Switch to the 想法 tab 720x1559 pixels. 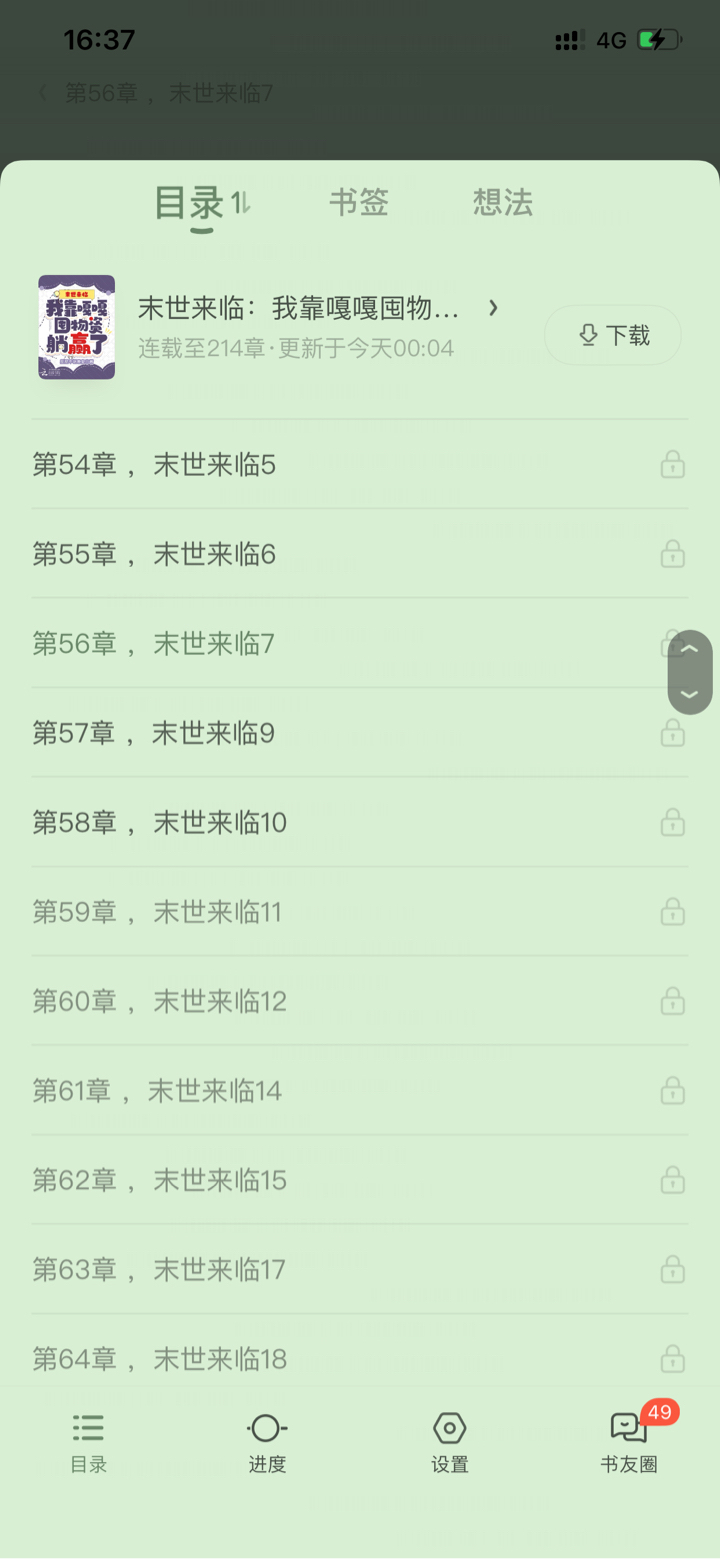click(x=502, y=203)
